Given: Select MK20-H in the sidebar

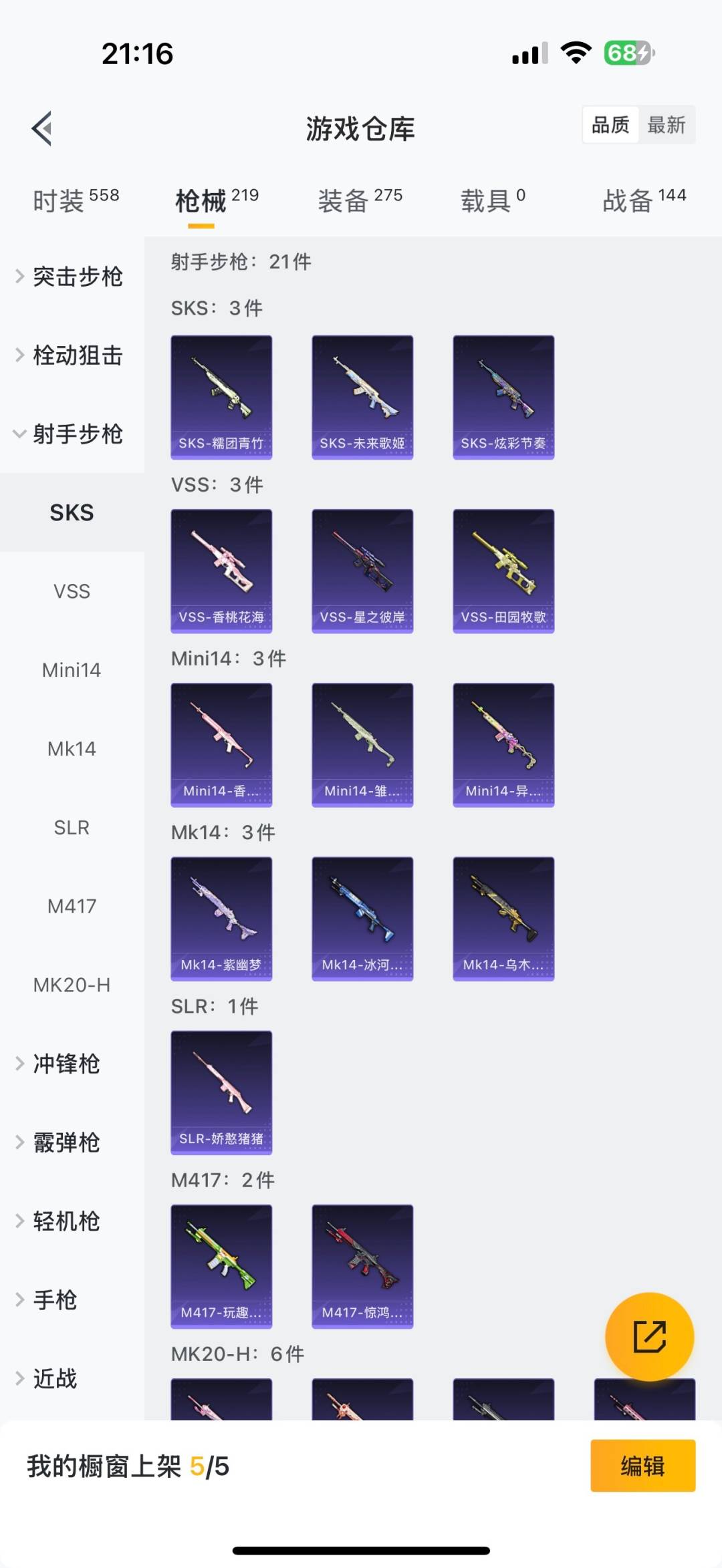Looking at the screenshot, I should 72,985.
